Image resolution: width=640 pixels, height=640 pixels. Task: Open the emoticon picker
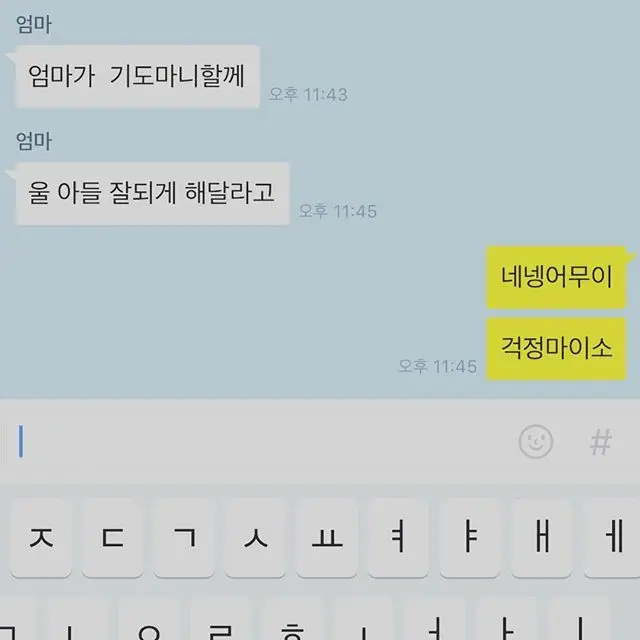click(x=536, y=441)
